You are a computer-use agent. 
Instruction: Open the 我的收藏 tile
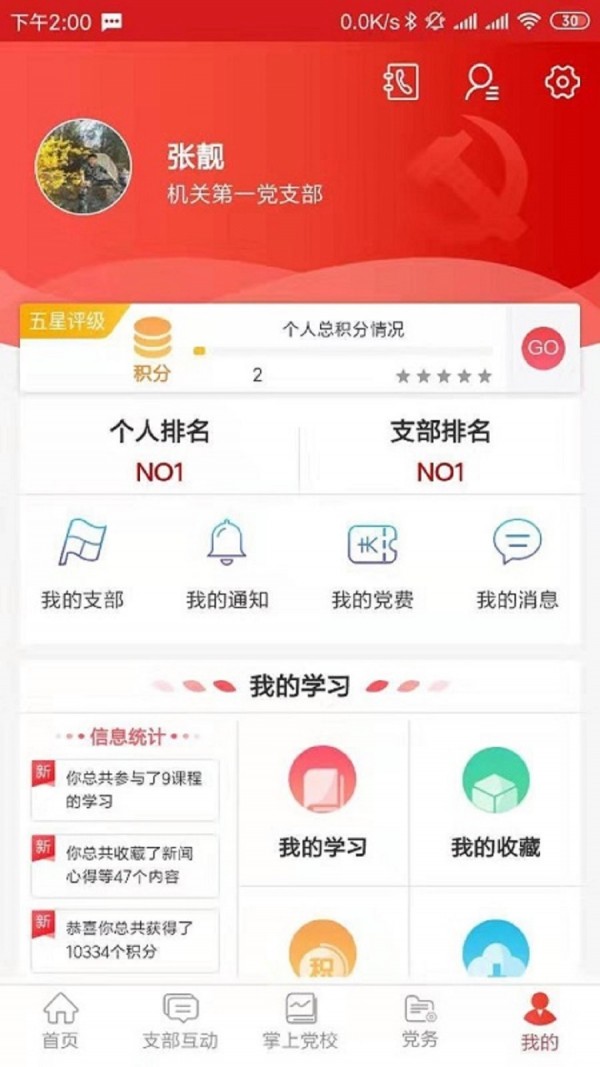pyautogui.click(x=495, y=802)
